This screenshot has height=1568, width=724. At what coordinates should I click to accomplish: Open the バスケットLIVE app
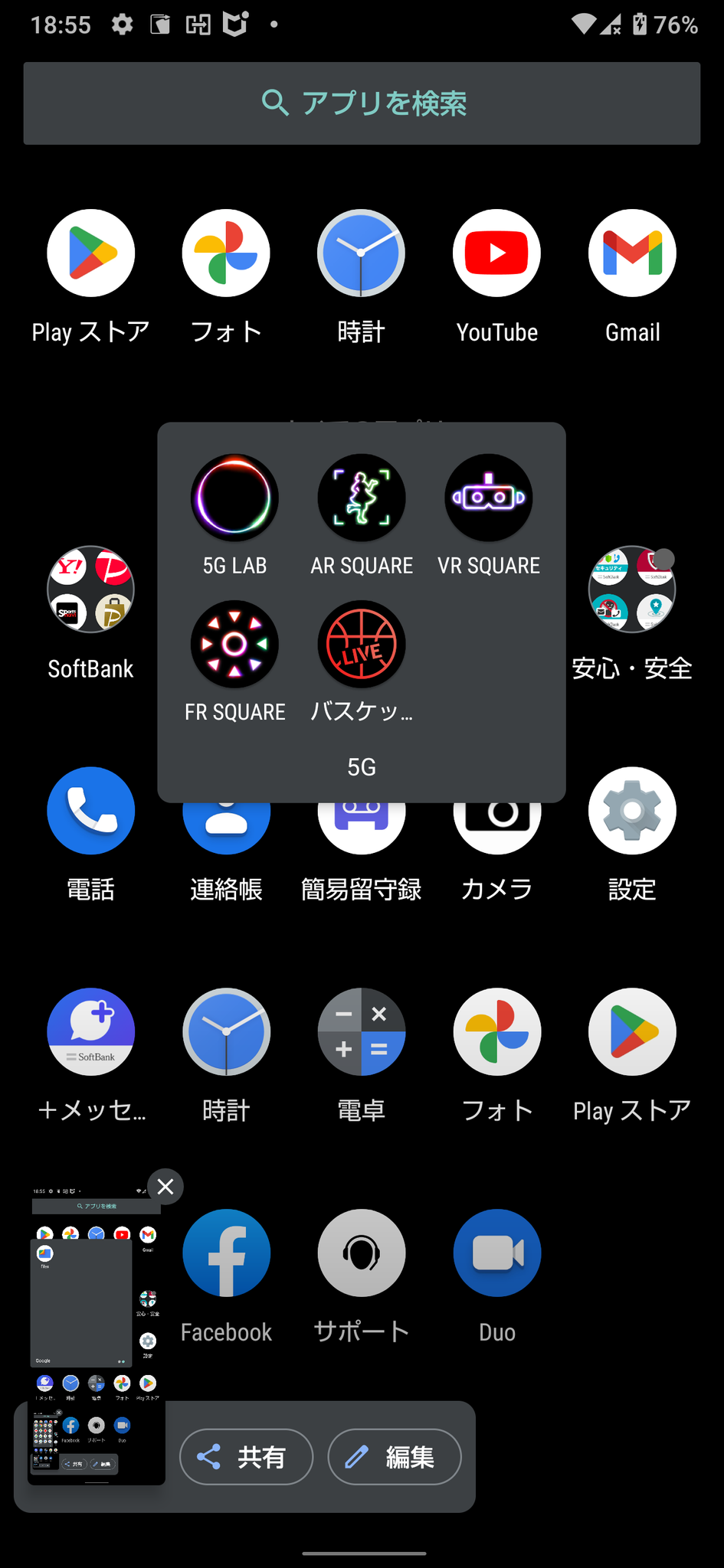pyautogui.click(x=361, y=644)
